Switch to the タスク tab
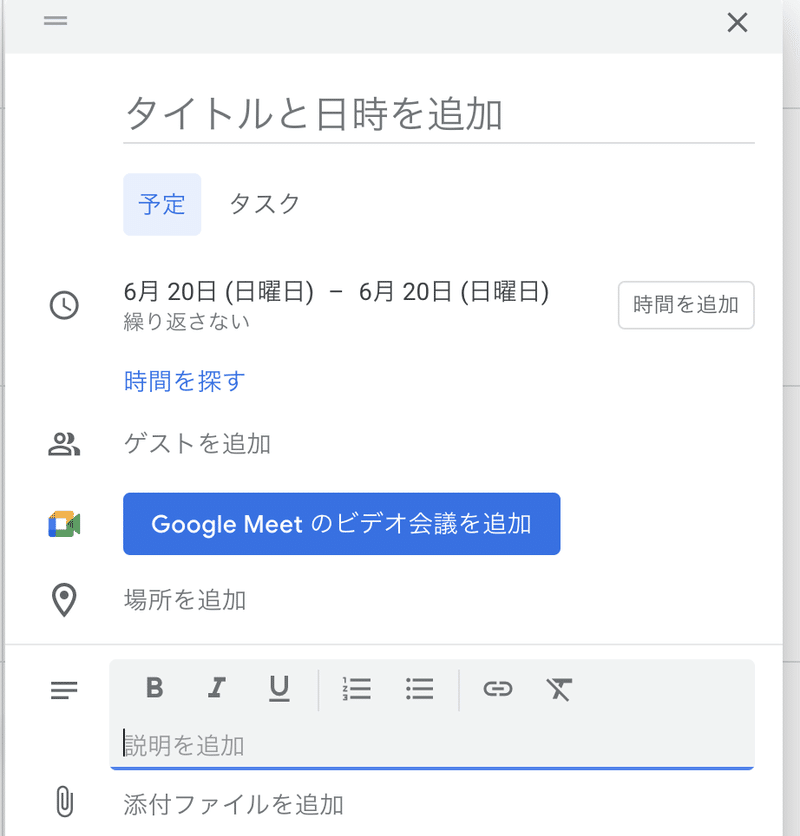 (263, 204)
